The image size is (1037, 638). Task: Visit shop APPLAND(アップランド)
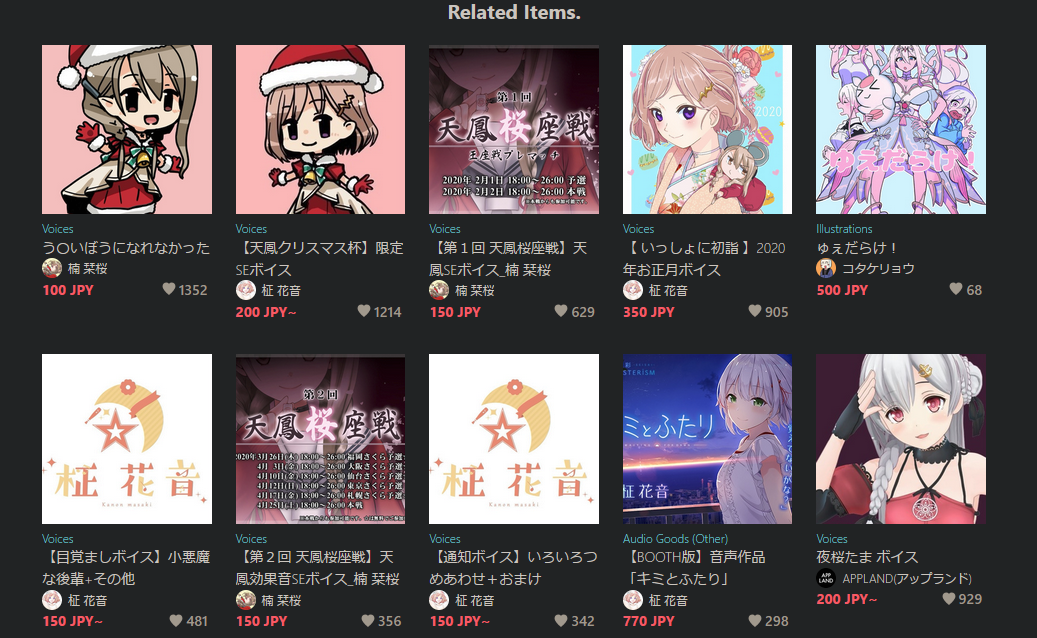pos(906,578)
